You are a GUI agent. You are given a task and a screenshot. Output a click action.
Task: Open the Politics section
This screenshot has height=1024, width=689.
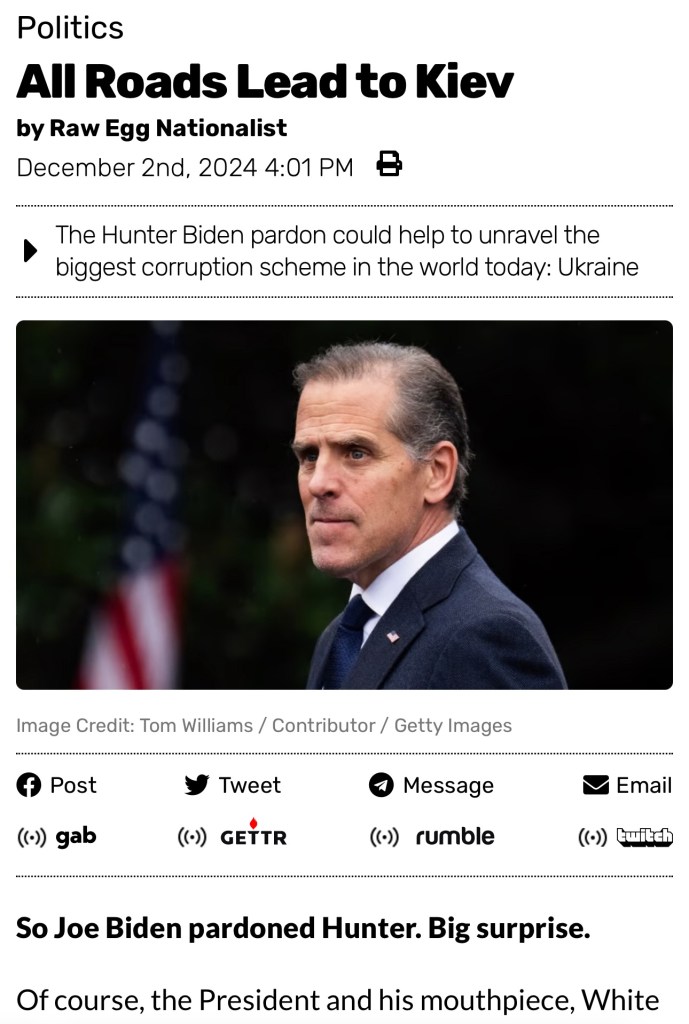(x=70, y=28)
